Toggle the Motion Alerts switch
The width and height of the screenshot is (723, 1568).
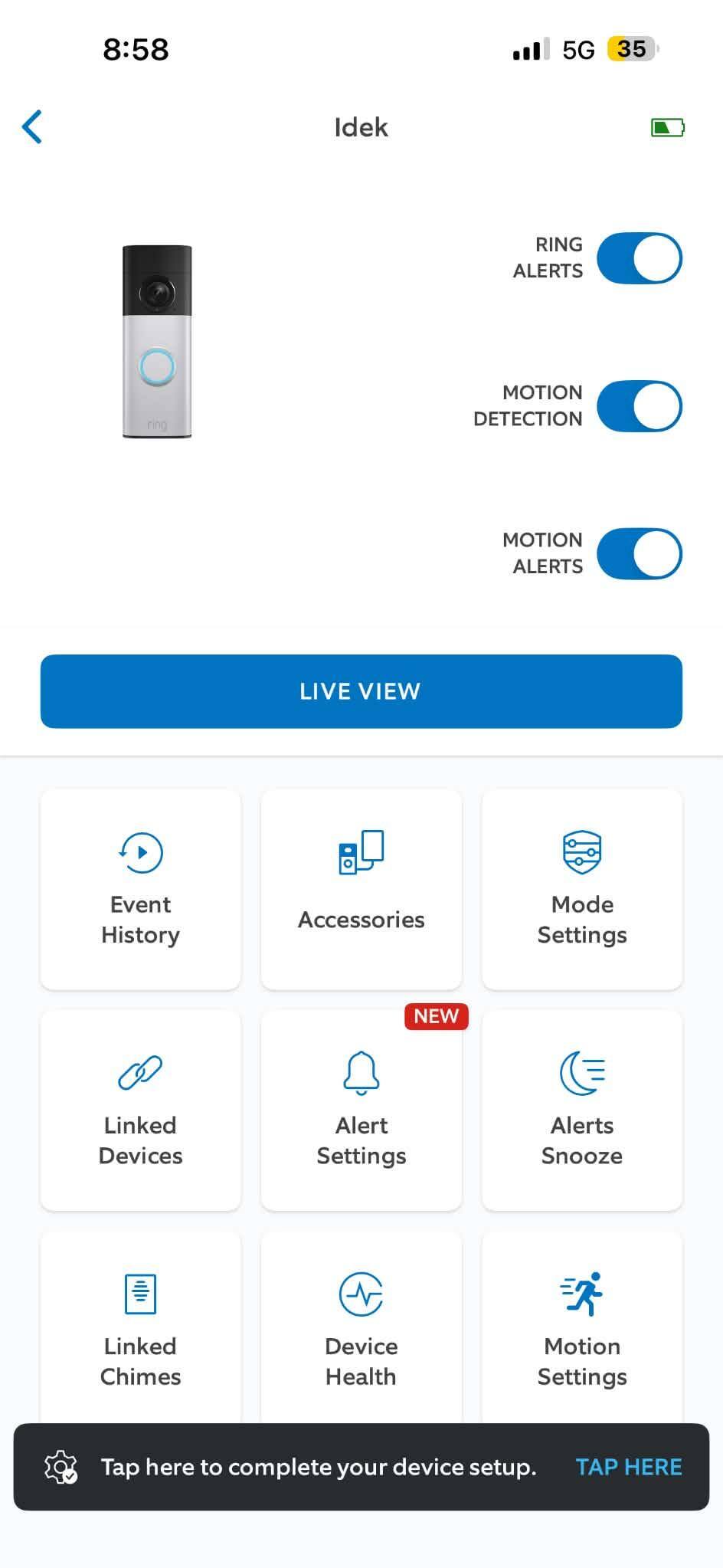tap(640, 553)
